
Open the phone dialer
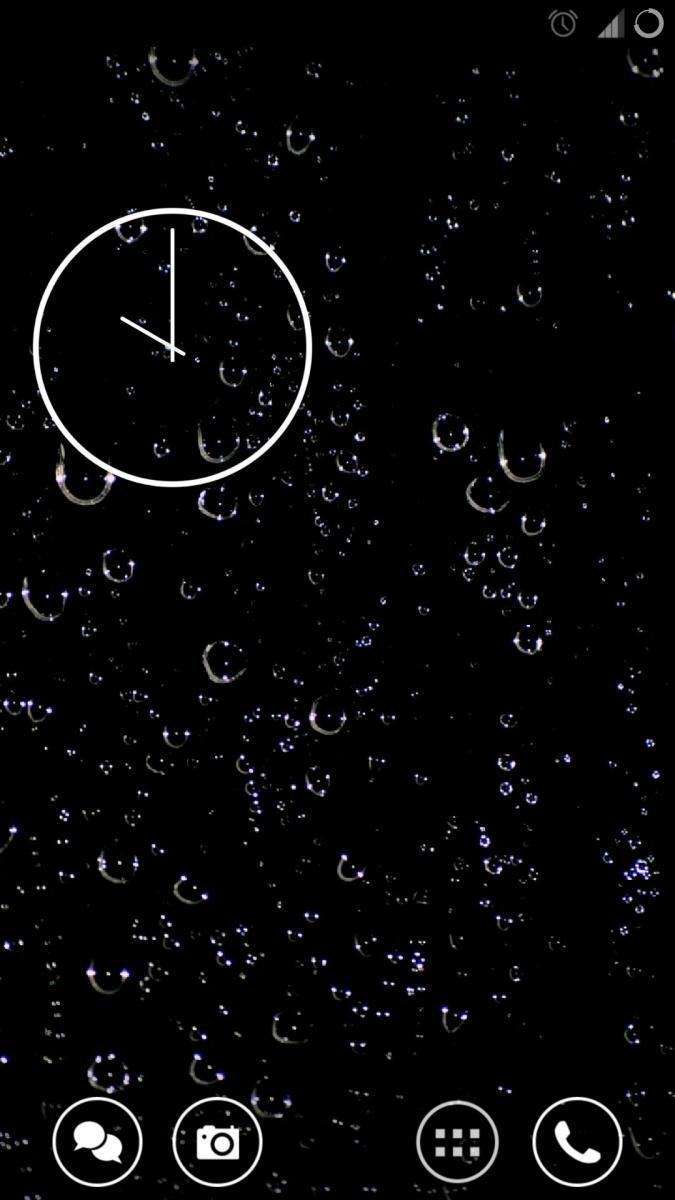click(x=577, y=1141)
